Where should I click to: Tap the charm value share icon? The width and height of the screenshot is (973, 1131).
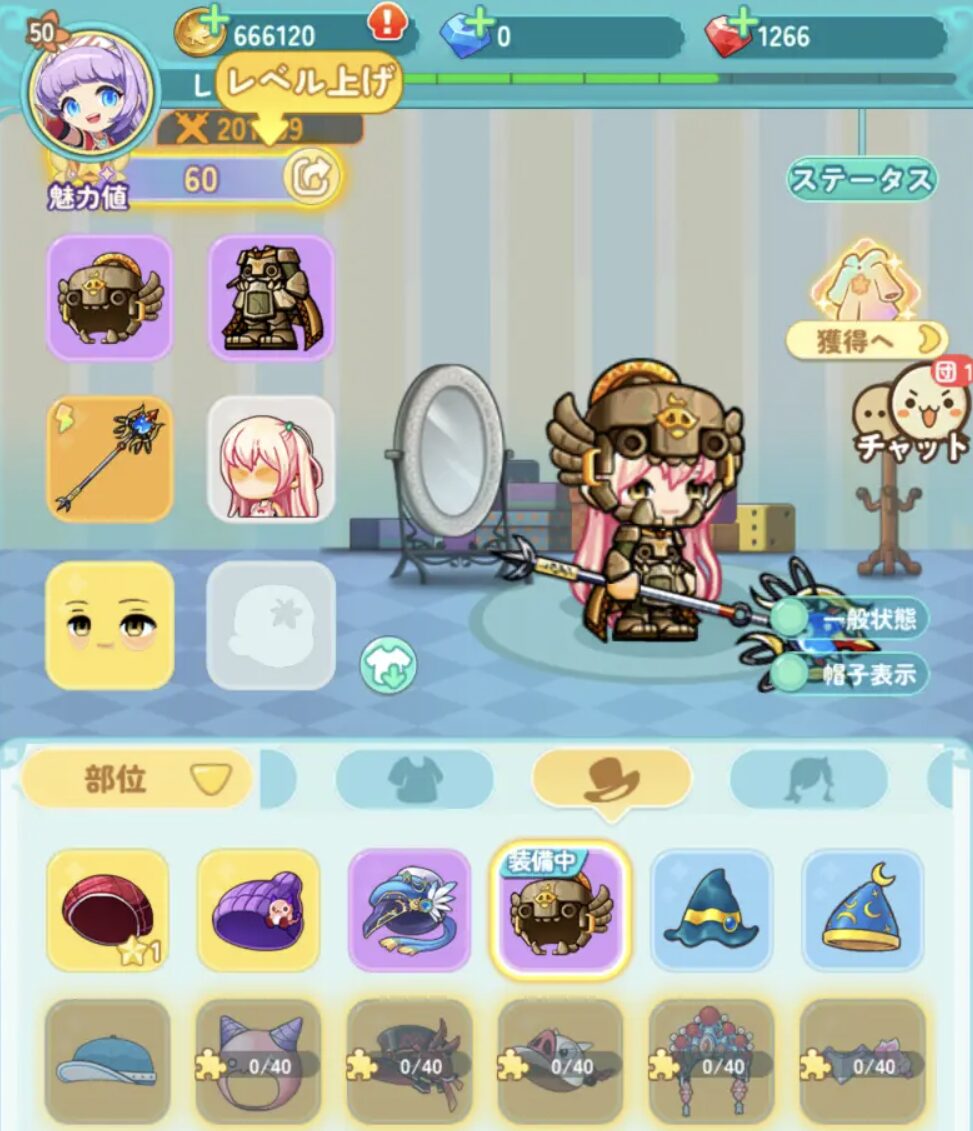311,179
